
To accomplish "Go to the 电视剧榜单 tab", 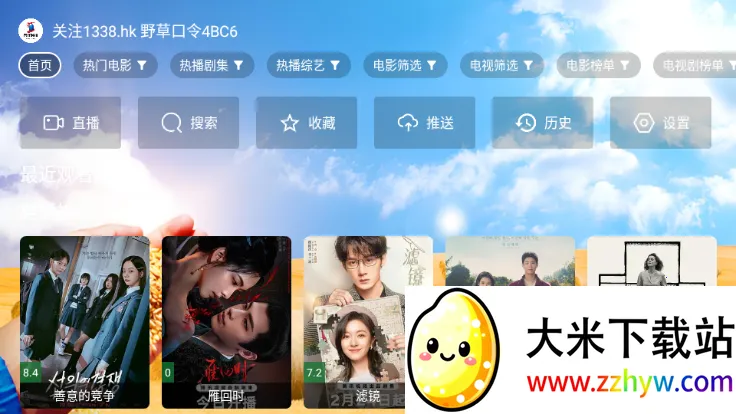I will (x=694, y=65).
